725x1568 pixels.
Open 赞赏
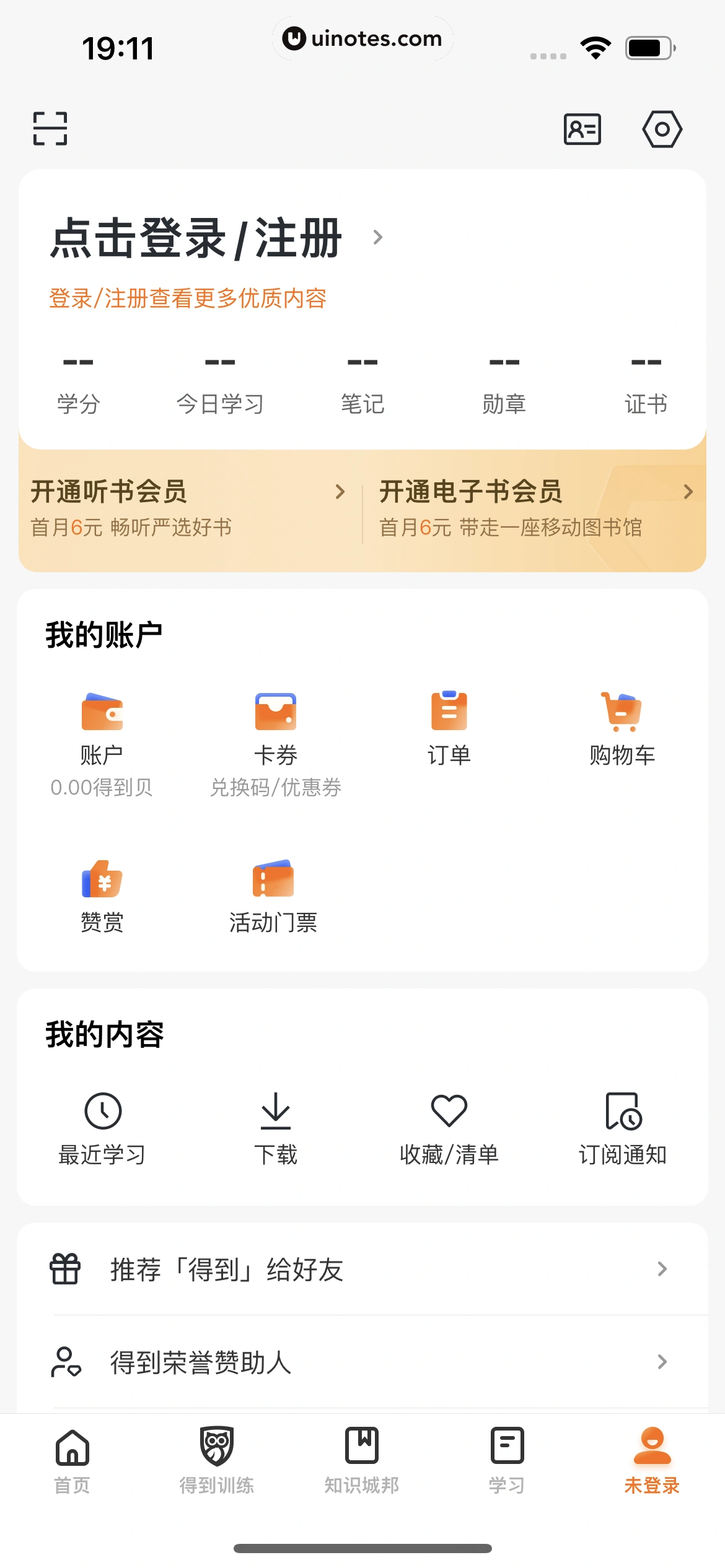[x=102, y=895]
